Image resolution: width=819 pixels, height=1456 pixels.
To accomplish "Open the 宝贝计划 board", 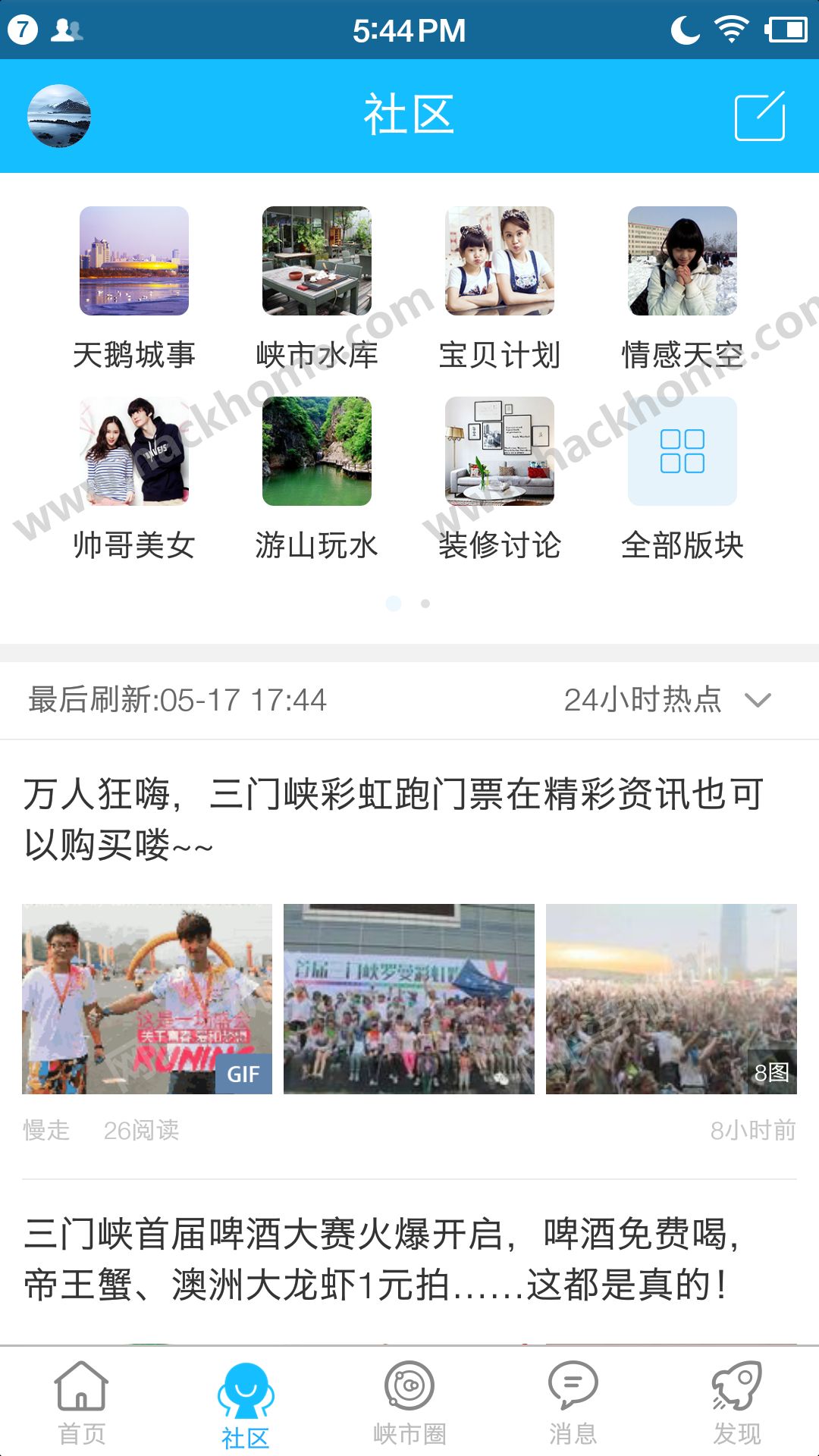I will point(500,261).
